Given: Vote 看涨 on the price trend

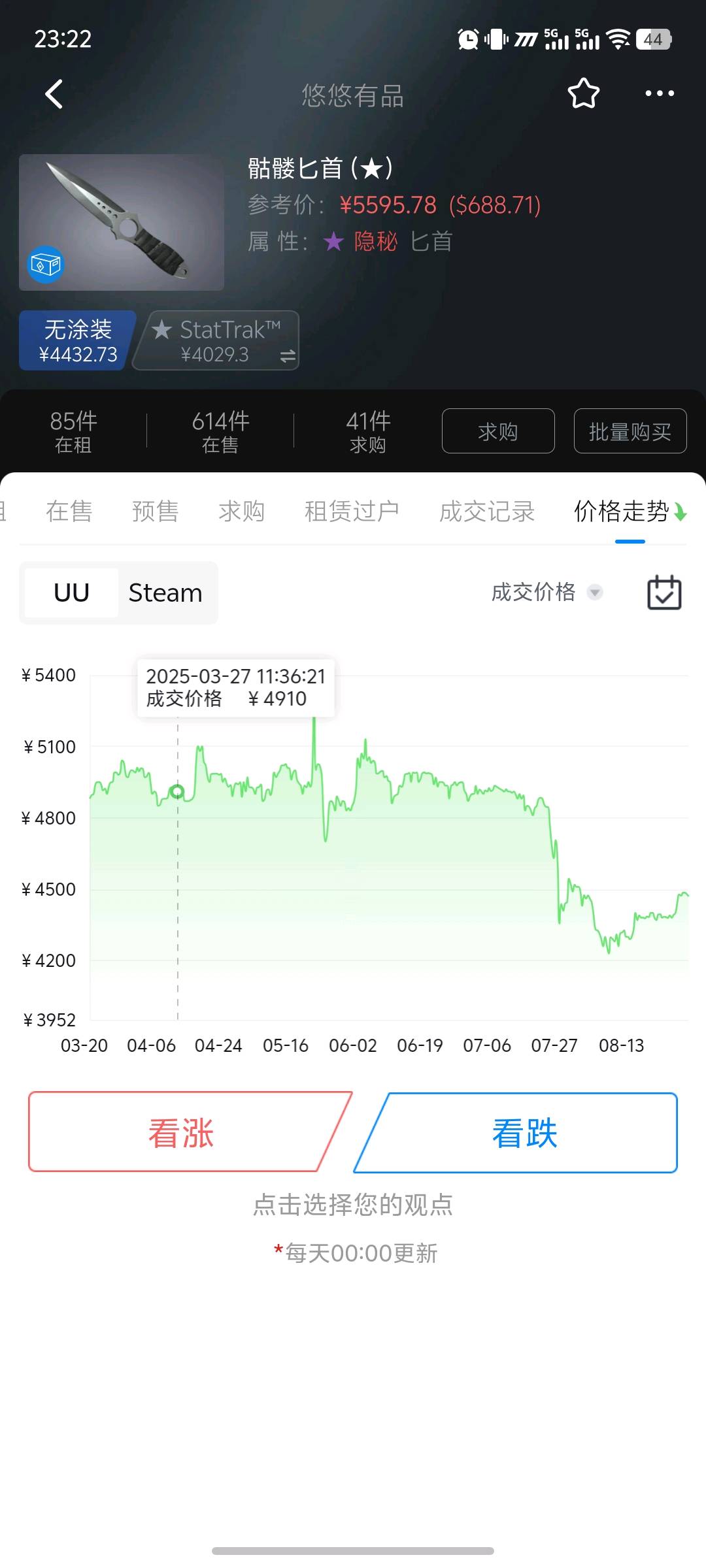Looking at the screenshot, I should click(x=190, y=1132).
